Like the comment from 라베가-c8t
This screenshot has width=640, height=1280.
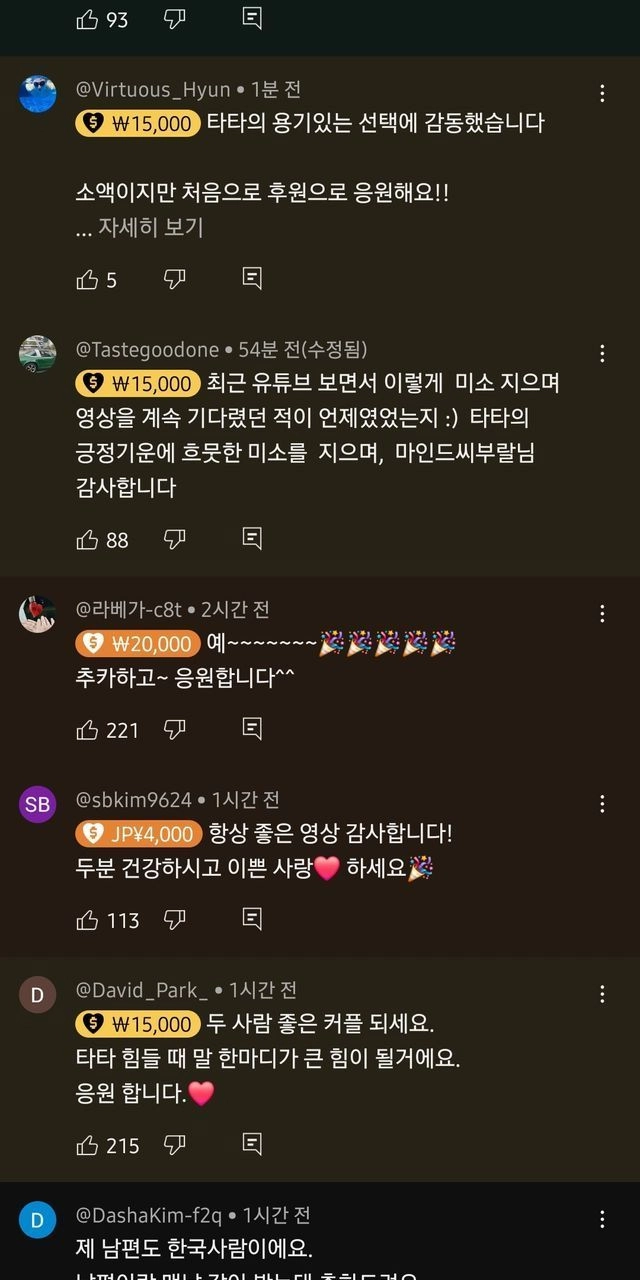(x=88, y=729)
